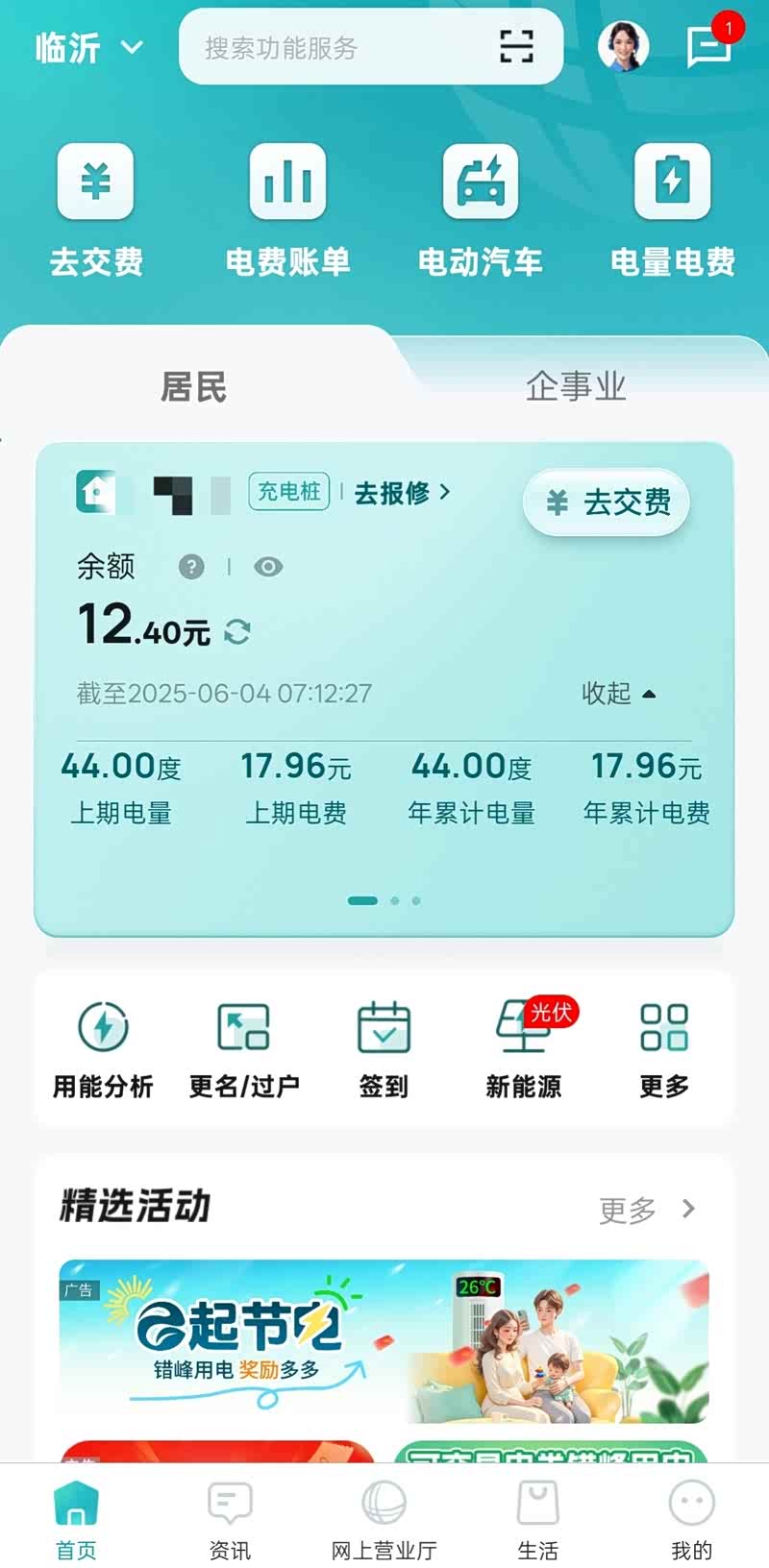The width and height of the screenshot is (769, 1568).
Task: Refresh the balance amount
Action: pyautogui.click(x=236, y=631)
